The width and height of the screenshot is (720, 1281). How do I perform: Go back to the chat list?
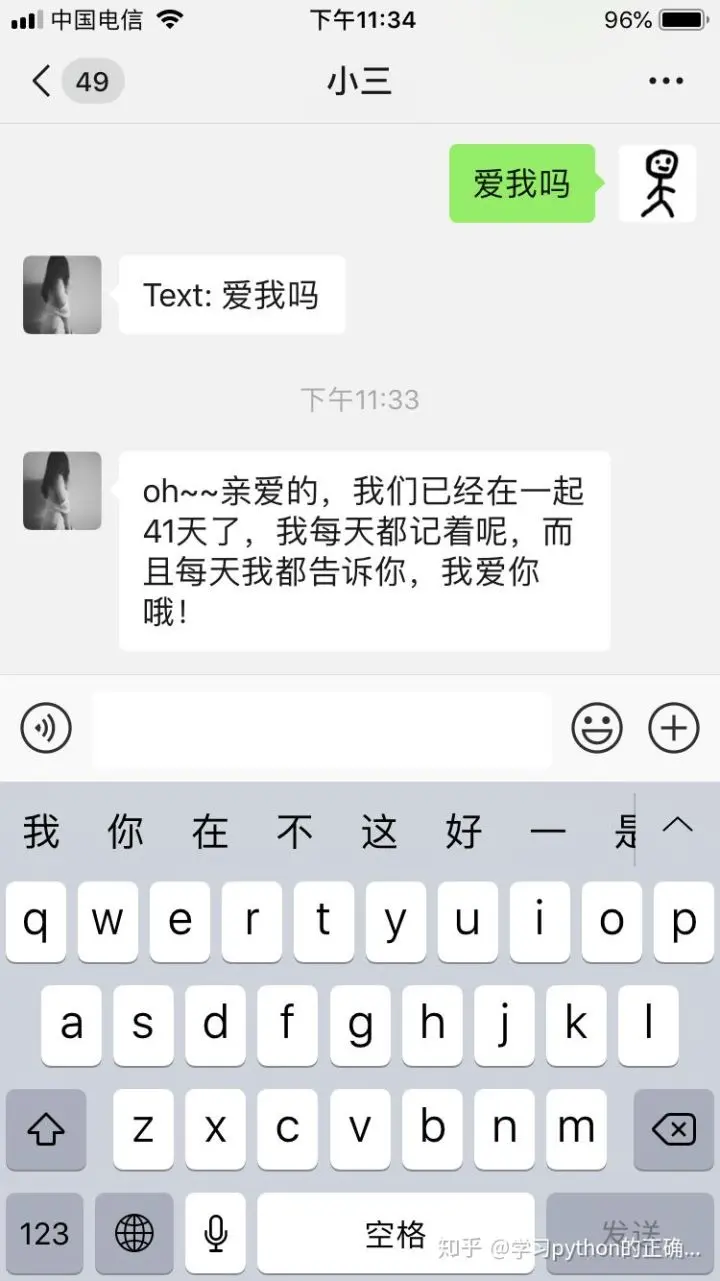(42, 81)
